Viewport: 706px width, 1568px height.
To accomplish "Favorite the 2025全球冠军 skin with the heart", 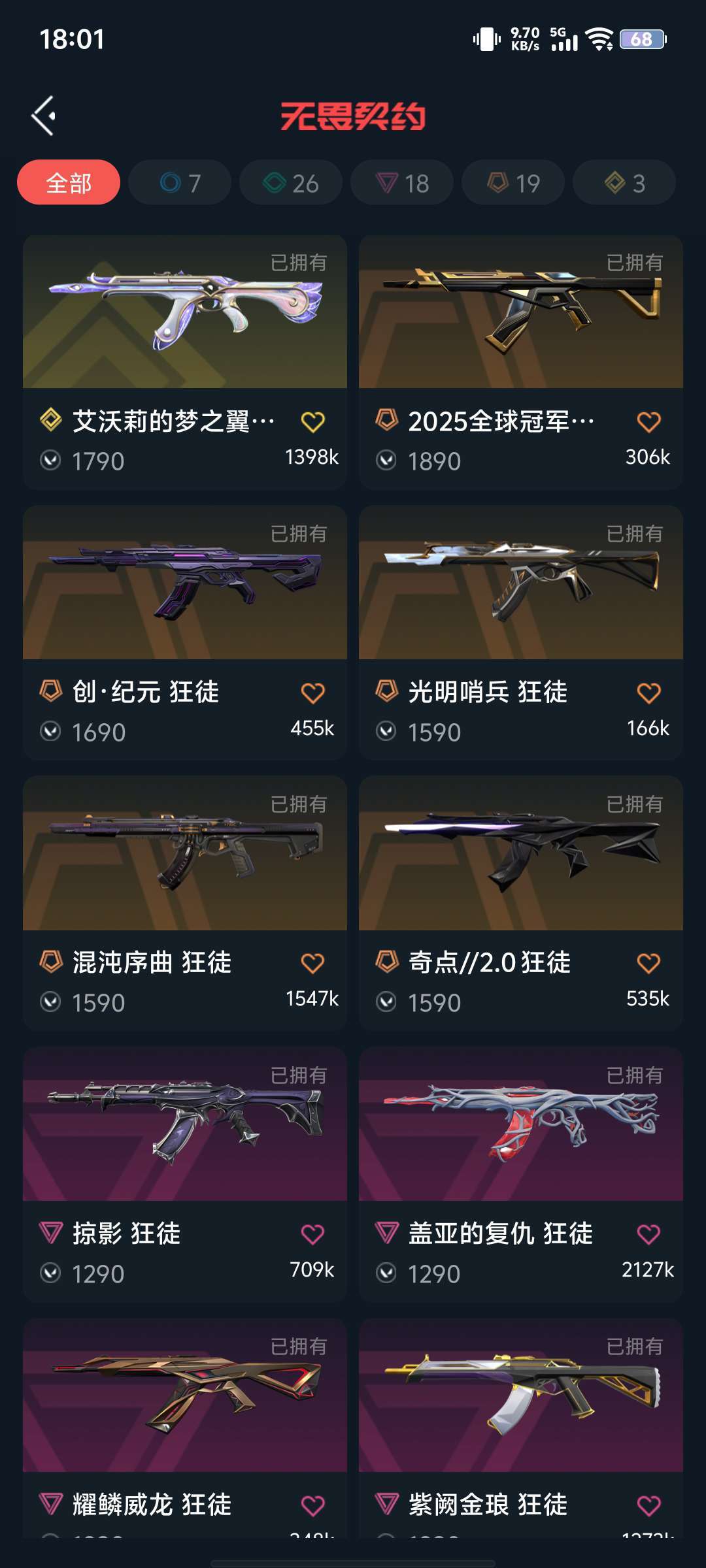I will [648, 422].
